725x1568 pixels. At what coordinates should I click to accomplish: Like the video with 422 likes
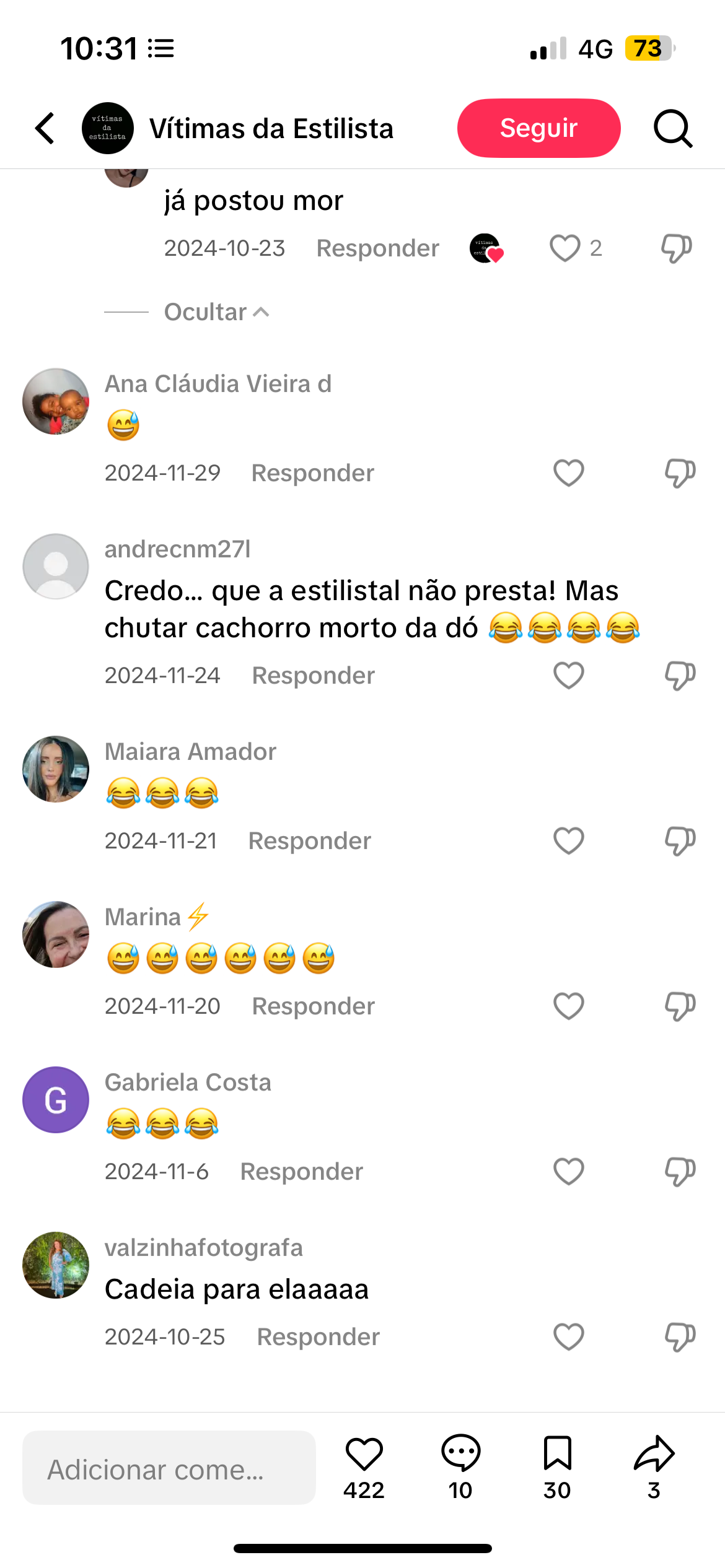(x=364, y=1455)
